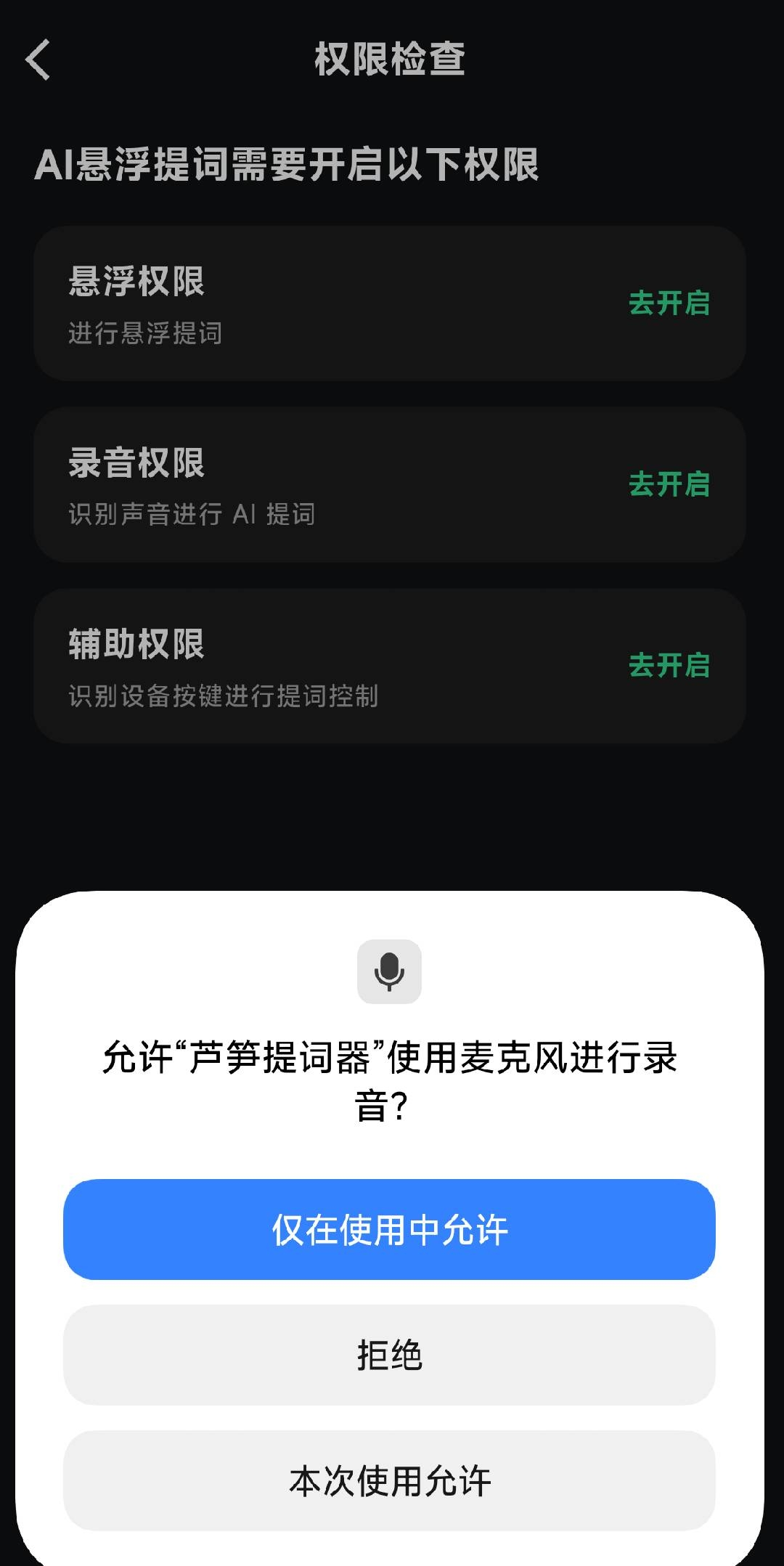
Task: Open 去开启 for 辅助权限
Action: pyautogui.click(x=669, y=665)
